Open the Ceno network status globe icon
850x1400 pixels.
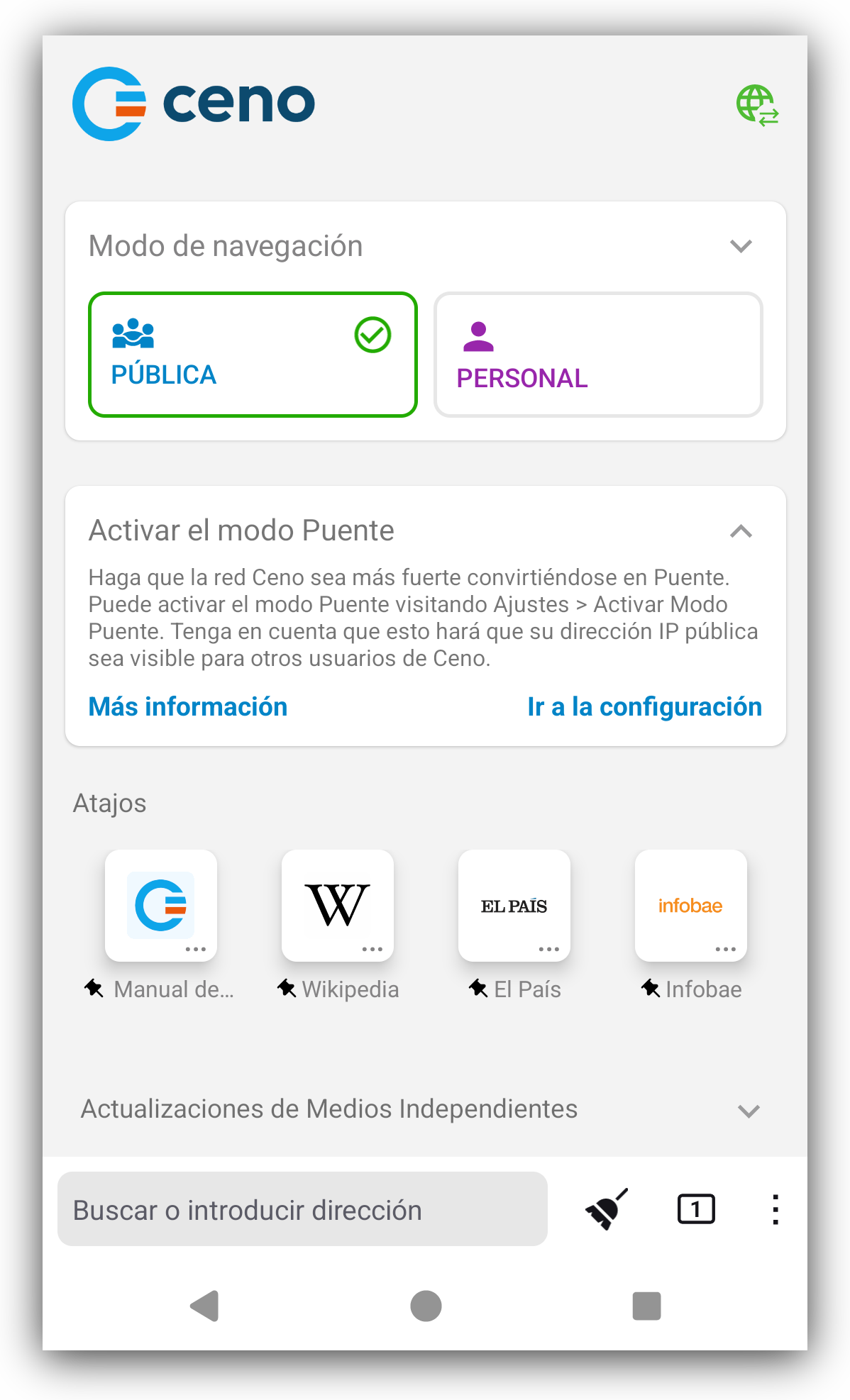click(x=757, y=106)
